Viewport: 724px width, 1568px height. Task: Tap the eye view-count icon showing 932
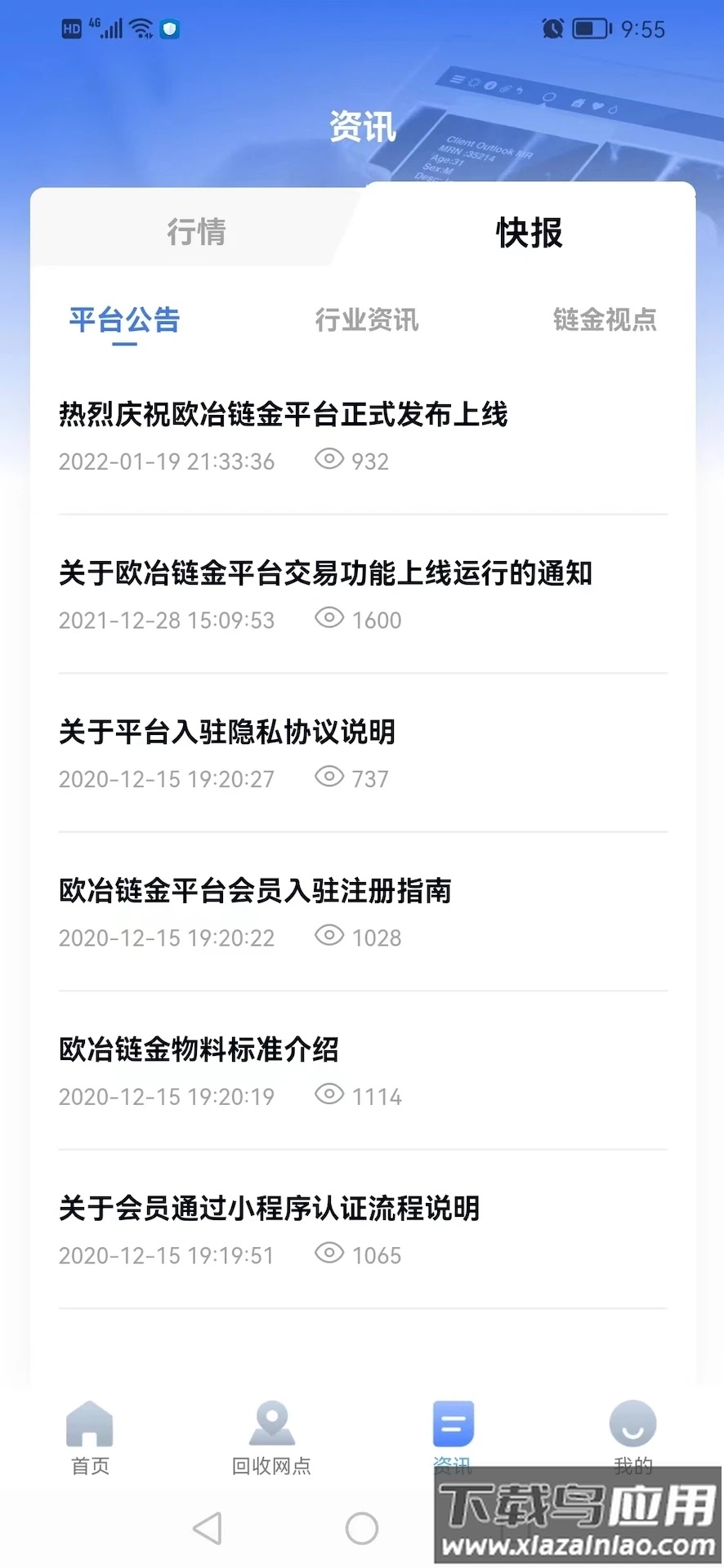[328, 459]
